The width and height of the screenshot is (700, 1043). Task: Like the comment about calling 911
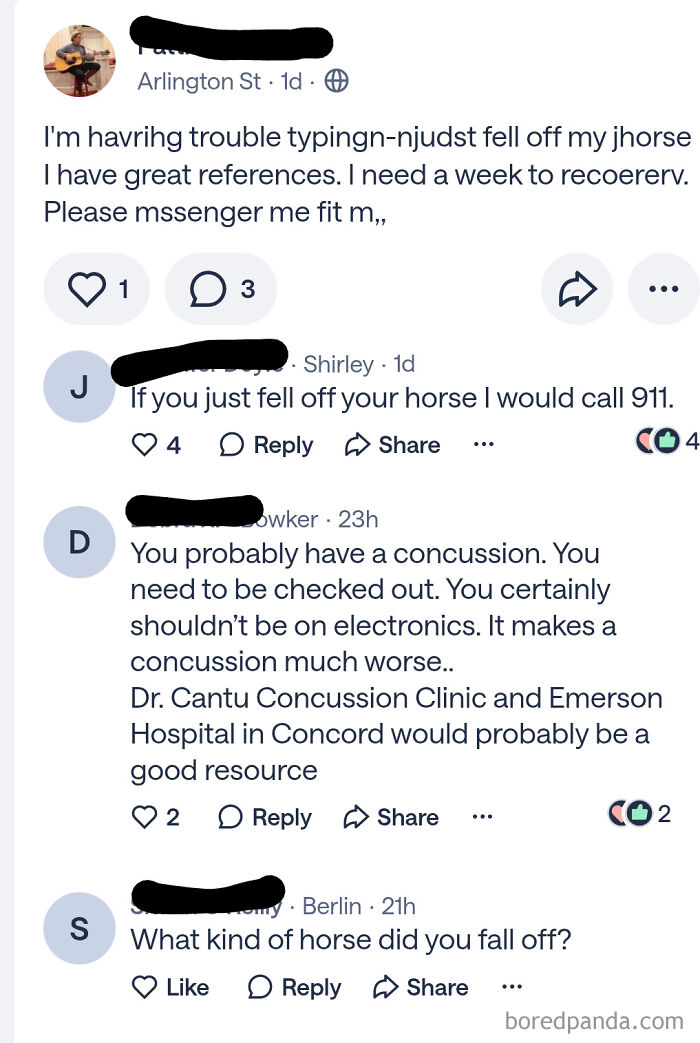click(x=156, y=444)
